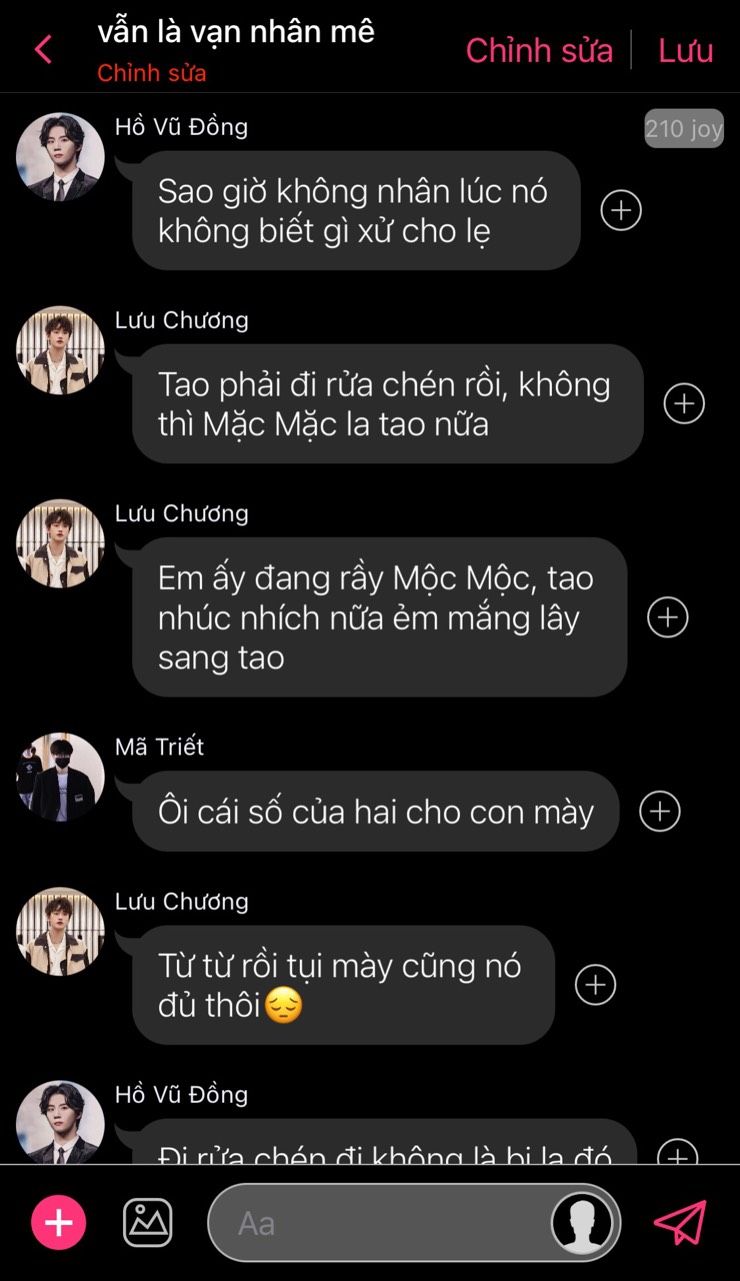The height and width of the screenshot is (1281, 740).
Task: Open the 210 joy tag
Action: [x=684, y=128]
